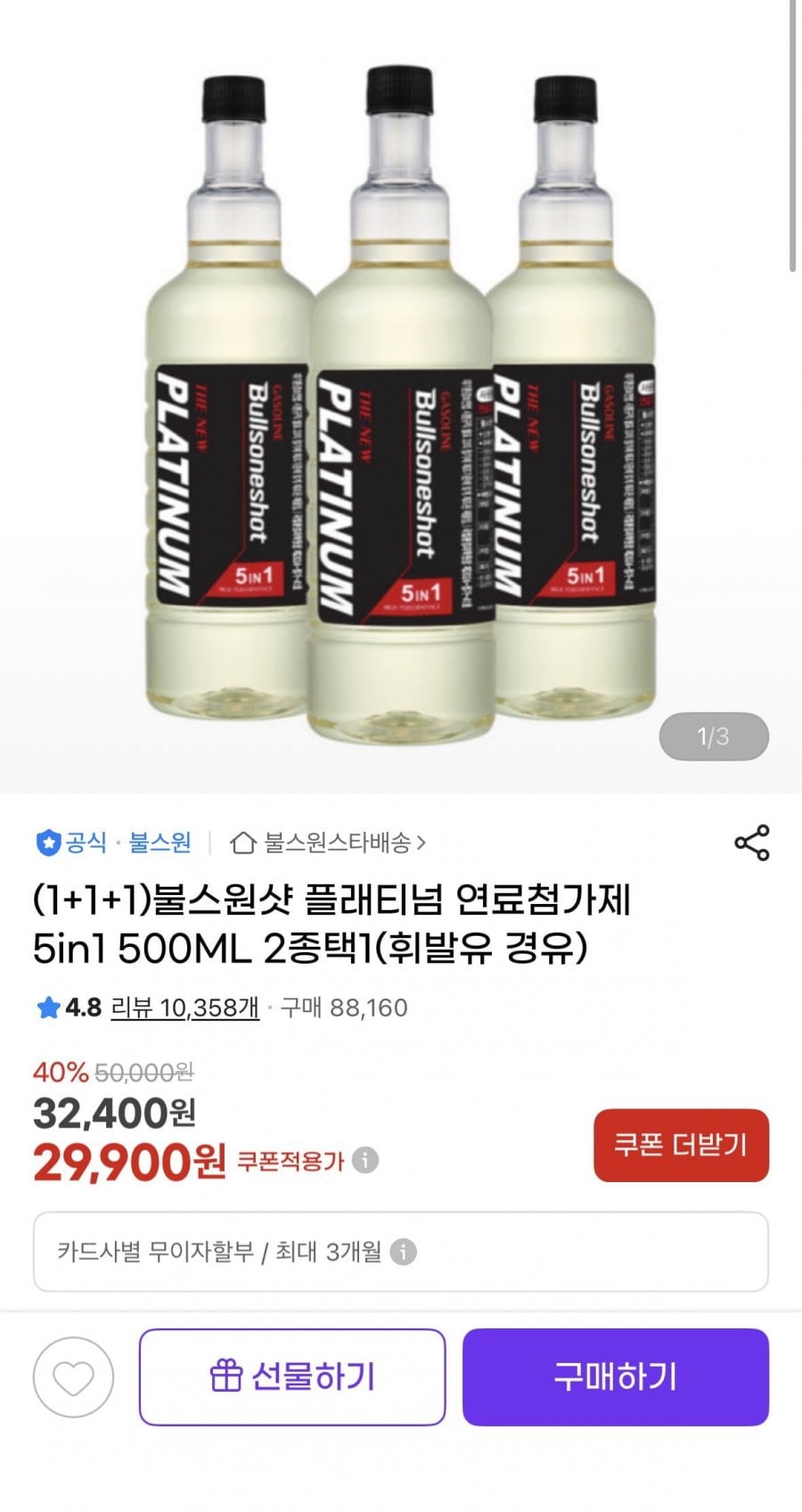Favorite the product using the heart outline

[x=74, y=1376]
